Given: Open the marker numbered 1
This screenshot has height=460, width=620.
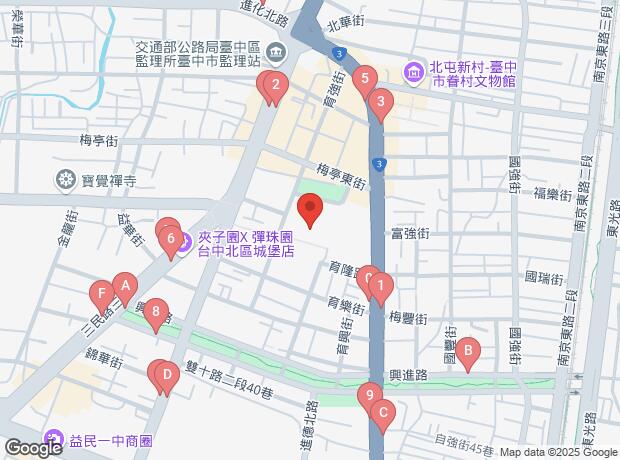Looking at the screenshot, I should tap(380, 287).
